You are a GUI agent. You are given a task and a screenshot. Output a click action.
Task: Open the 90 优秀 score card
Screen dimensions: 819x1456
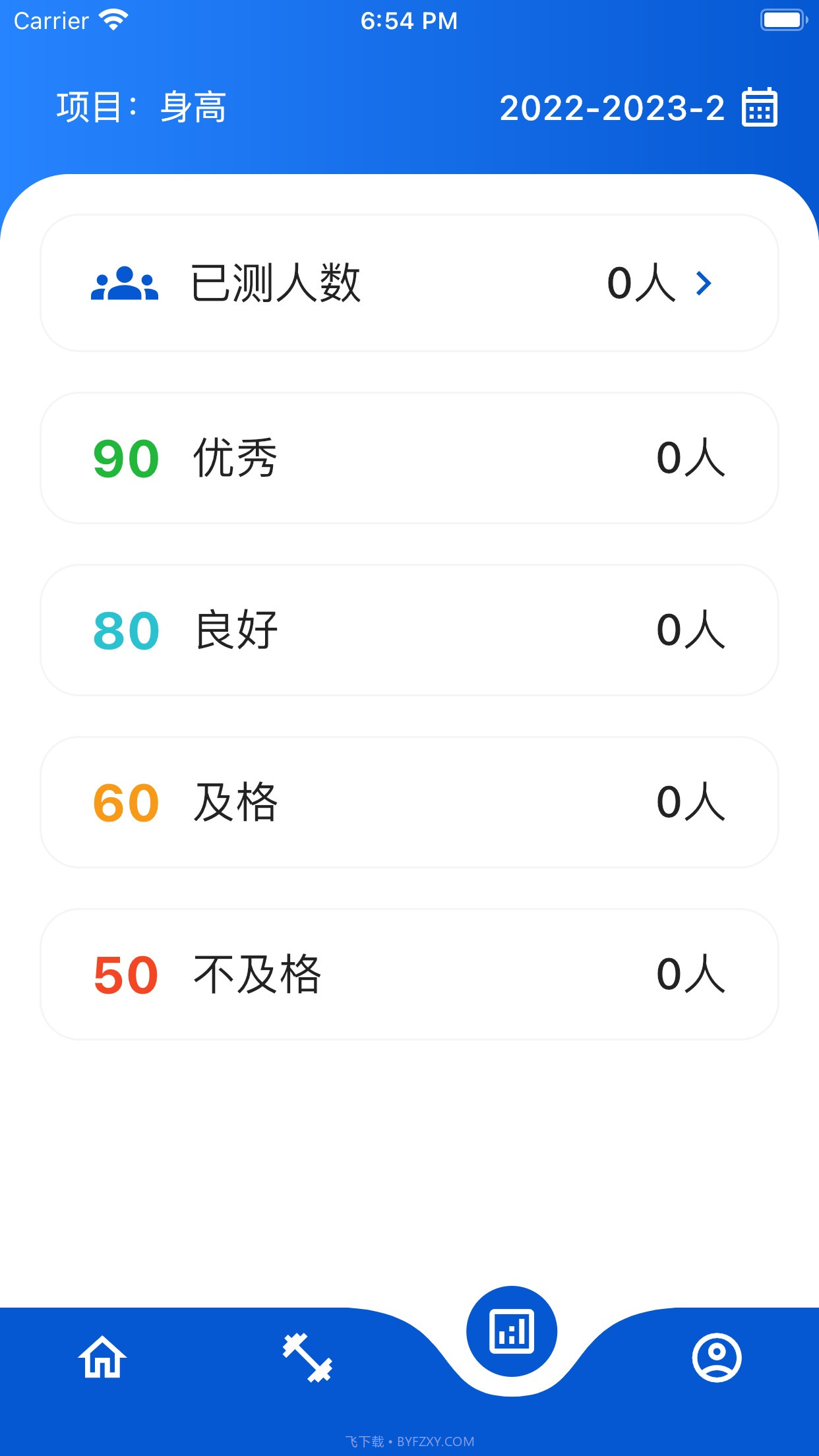tap(409, 458)
